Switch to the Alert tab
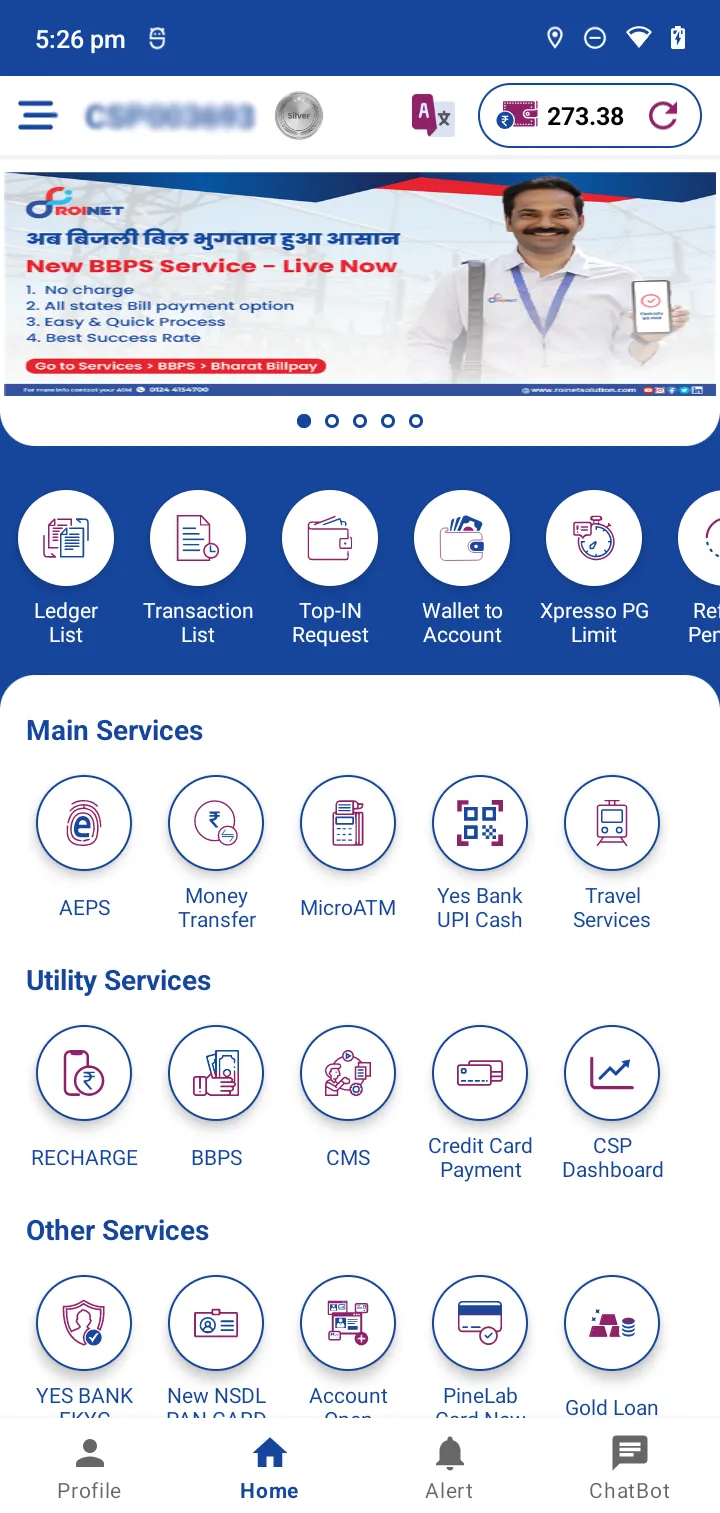Image resolution: width=720 pixels, height=1513 pixels. pyautogui.click(x=449, y=1468)
